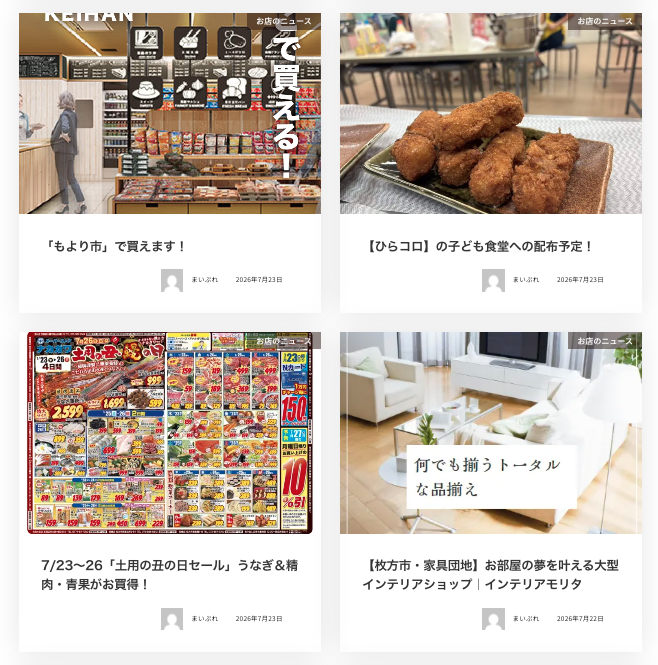Tap お店のニュース tag on the インテリアモリタ card
The height and width of the screenshot is (665, 658).
(x=605, y=341)
